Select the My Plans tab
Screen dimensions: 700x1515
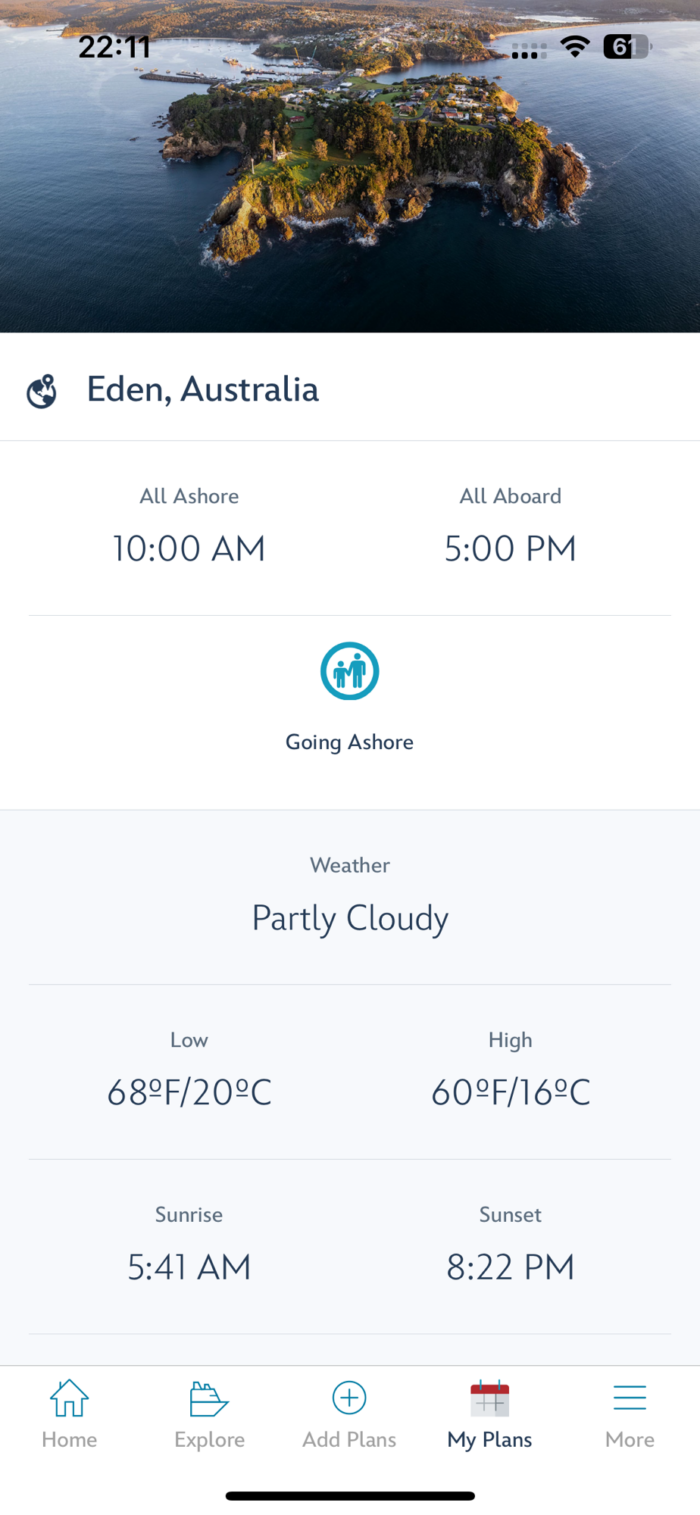(490, 1415)
